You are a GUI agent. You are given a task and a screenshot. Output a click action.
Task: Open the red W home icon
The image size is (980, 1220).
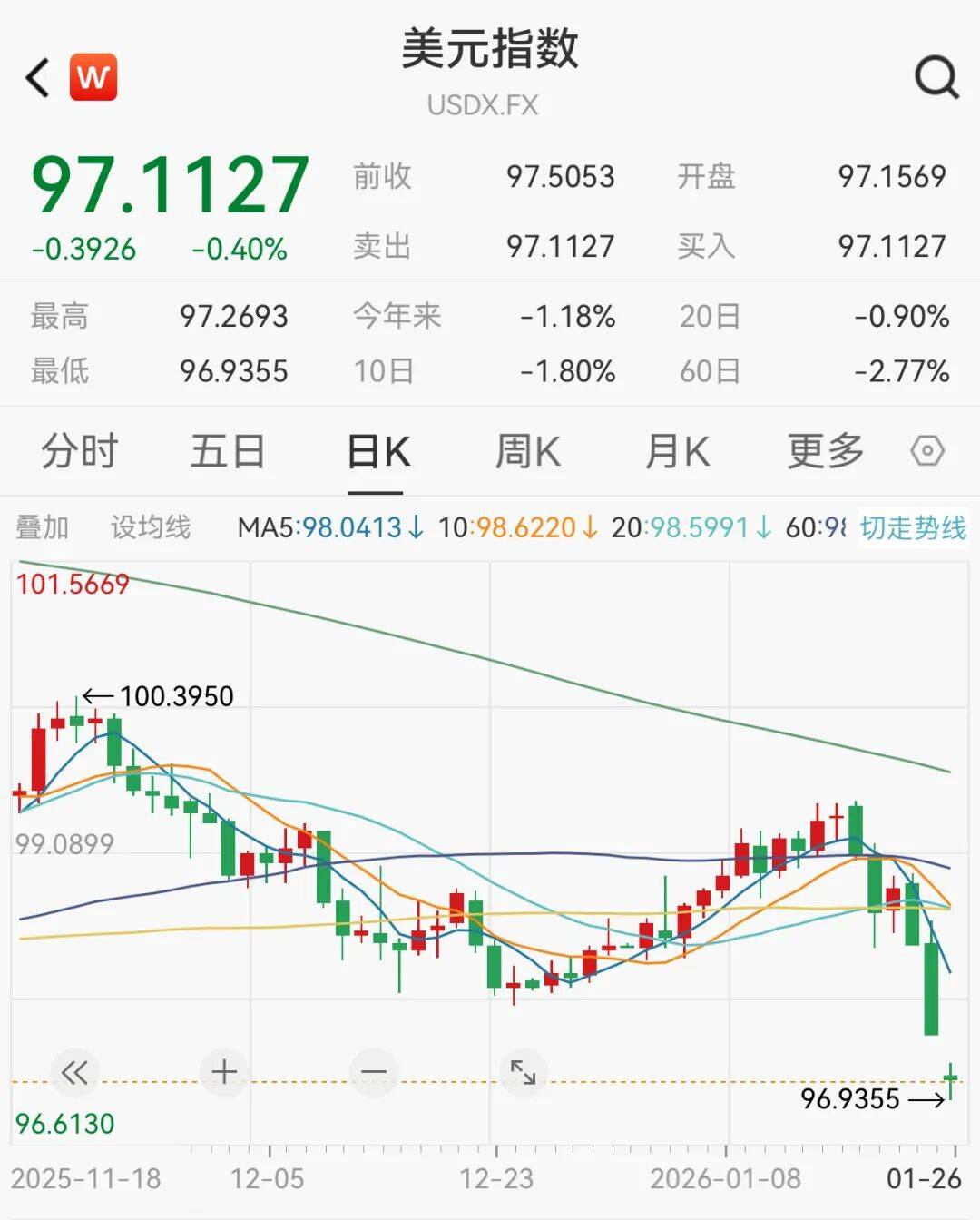pos(93,77)
